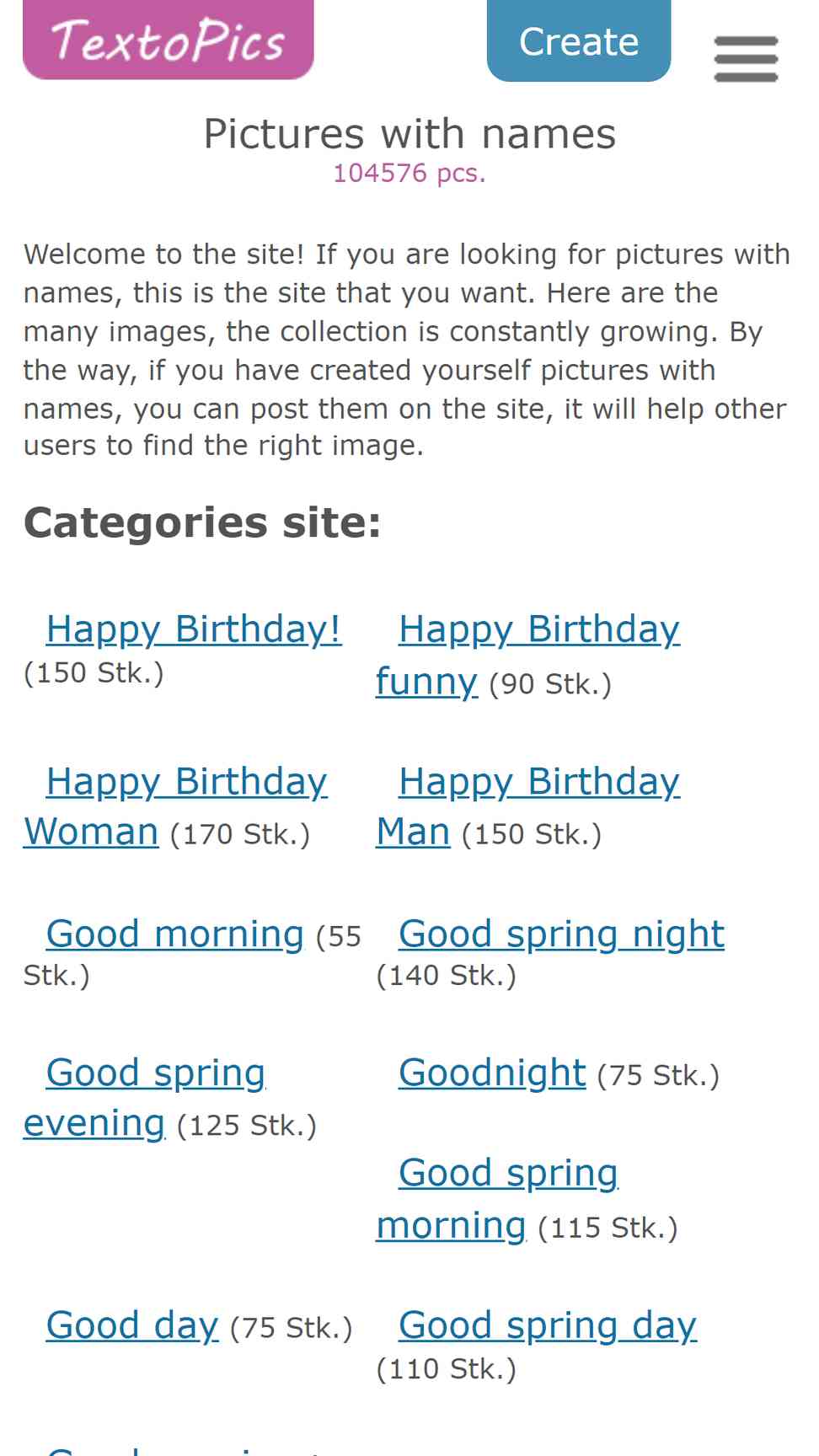Open the hamburger menu

746,58
